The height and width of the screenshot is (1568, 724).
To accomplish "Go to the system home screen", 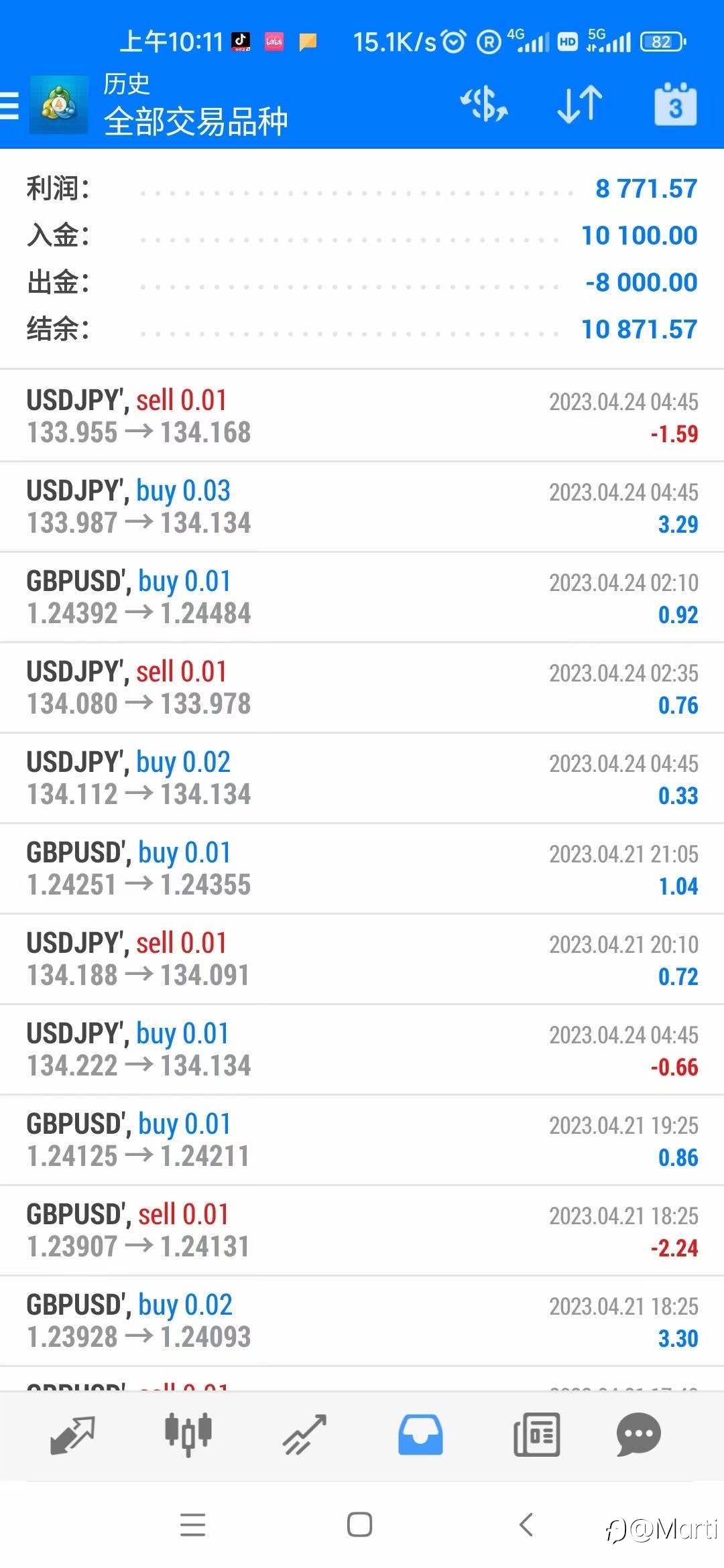I will click(360, 1525).
